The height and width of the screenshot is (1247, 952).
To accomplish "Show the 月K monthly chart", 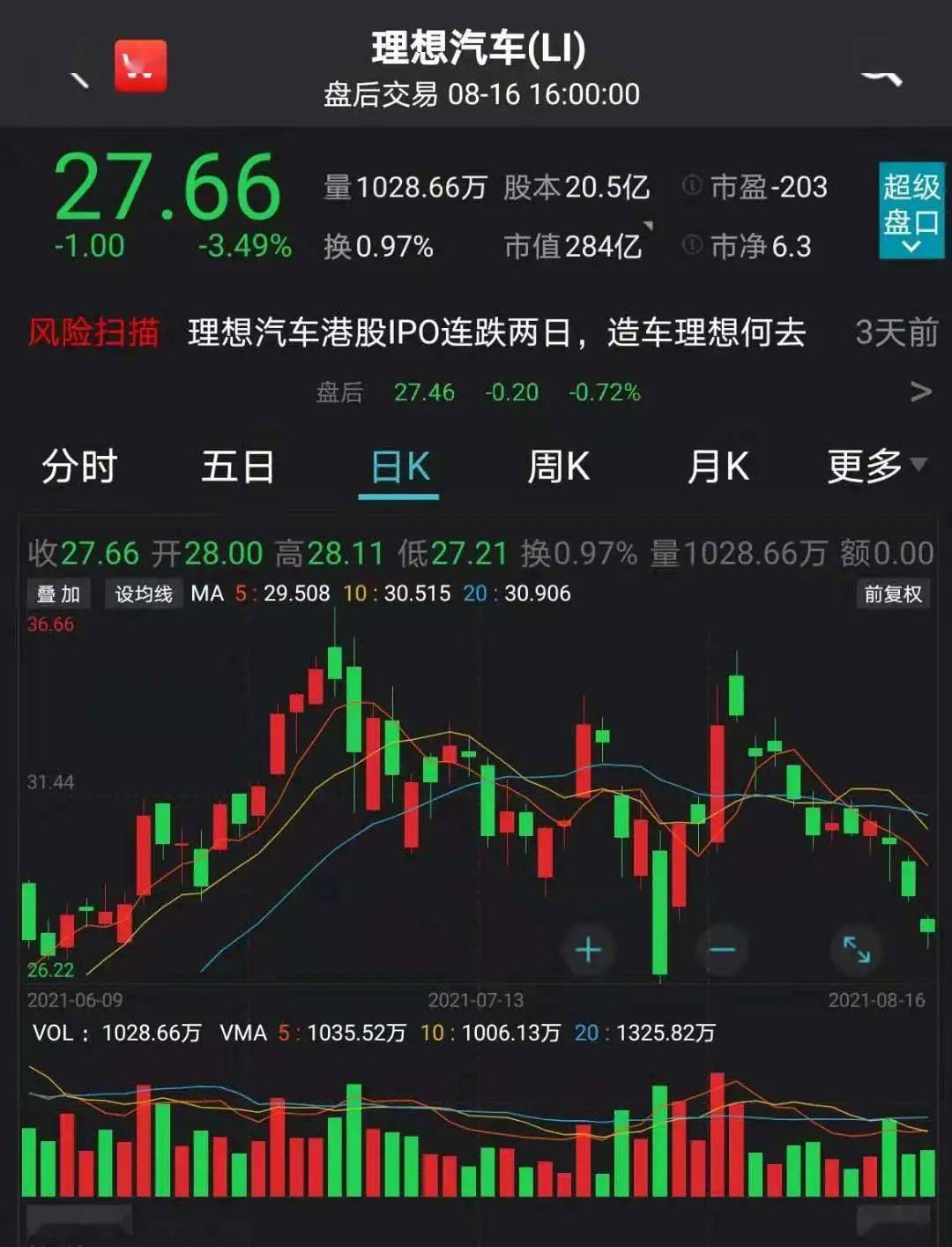I will click(718, 466).
